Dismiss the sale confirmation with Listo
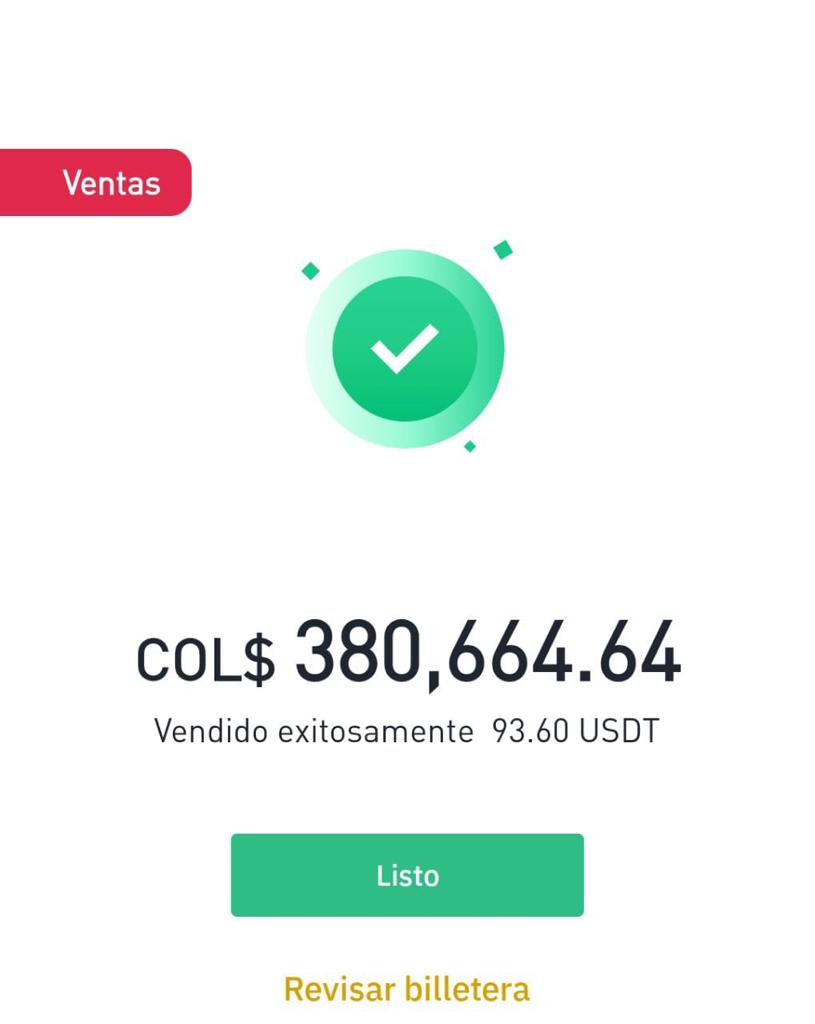Screen dimensions: 815x1024 pyautogui.click(x=406, y=874)
